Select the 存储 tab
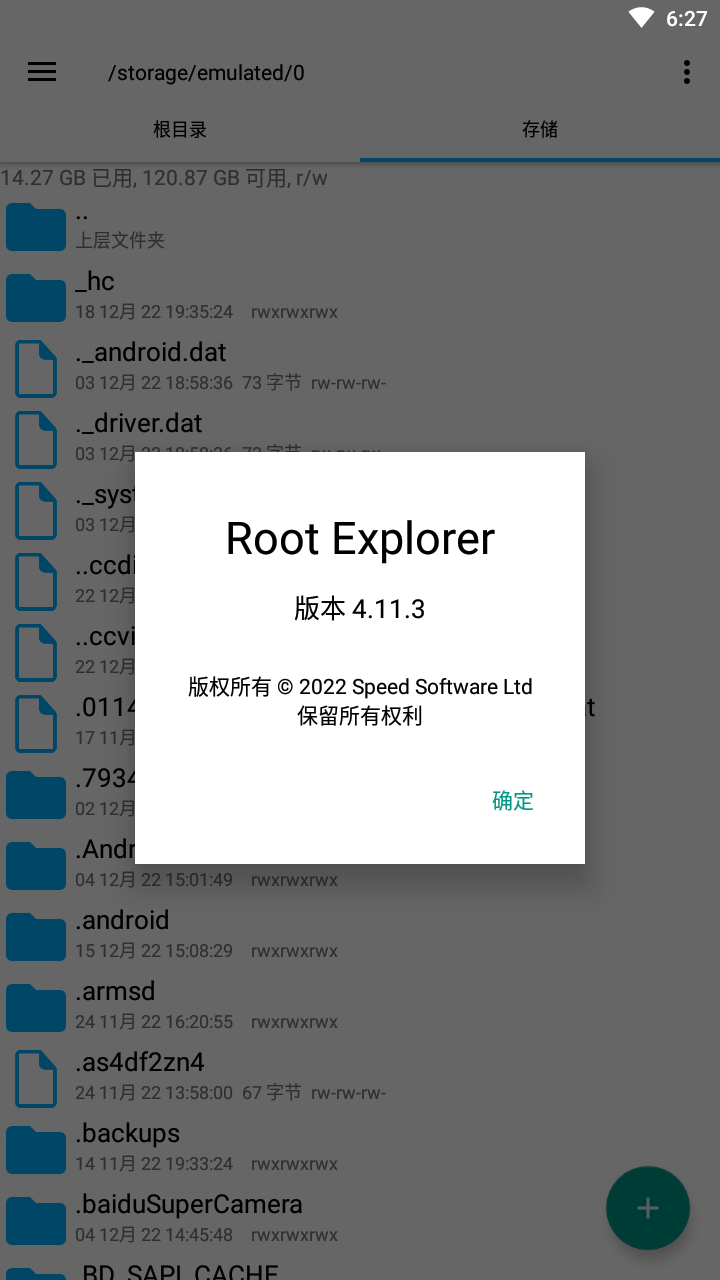This screenshot has width=720, height=1280. 540,130
